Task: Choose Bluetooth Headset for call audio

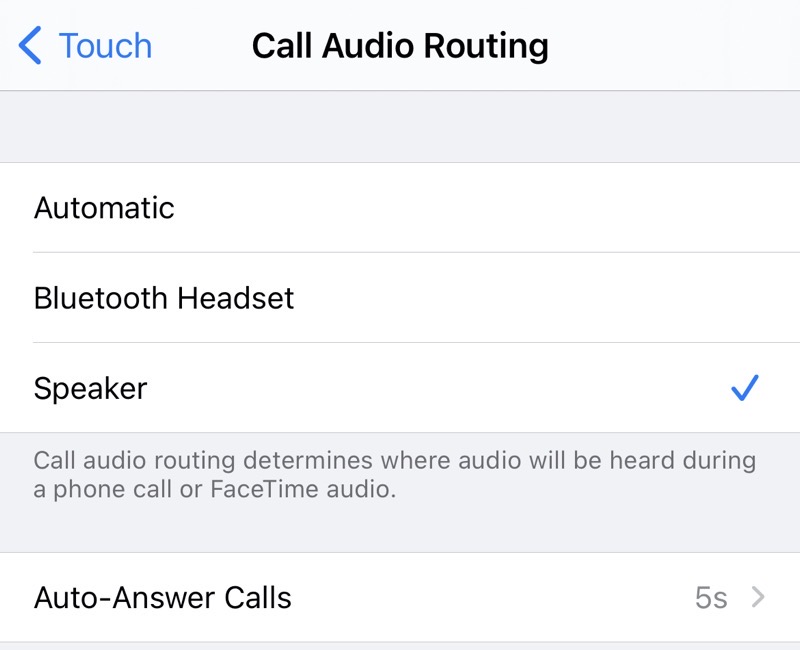Action: click(x=400, y=298)
